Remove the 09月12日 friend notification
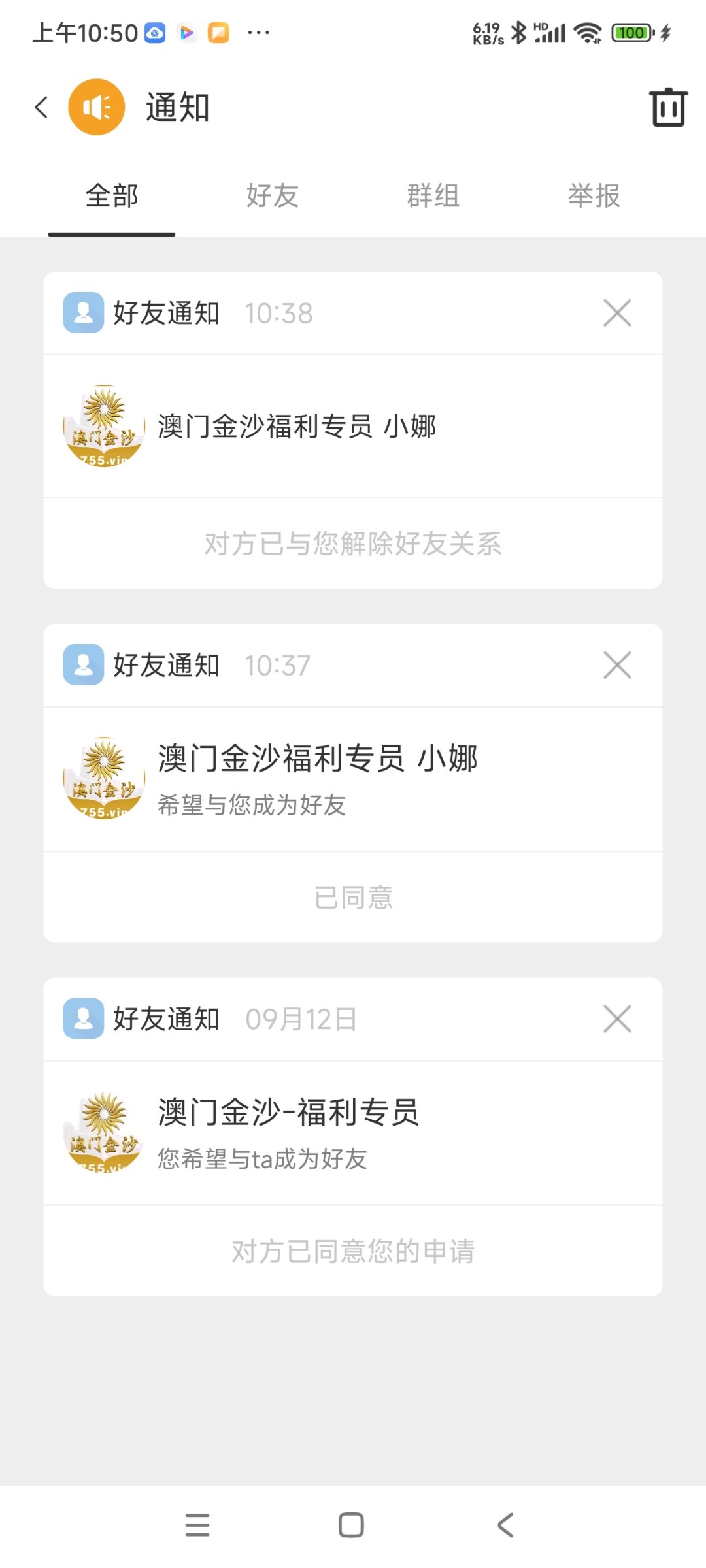This screenshot has height=1568, width=706. point(617,1019)
